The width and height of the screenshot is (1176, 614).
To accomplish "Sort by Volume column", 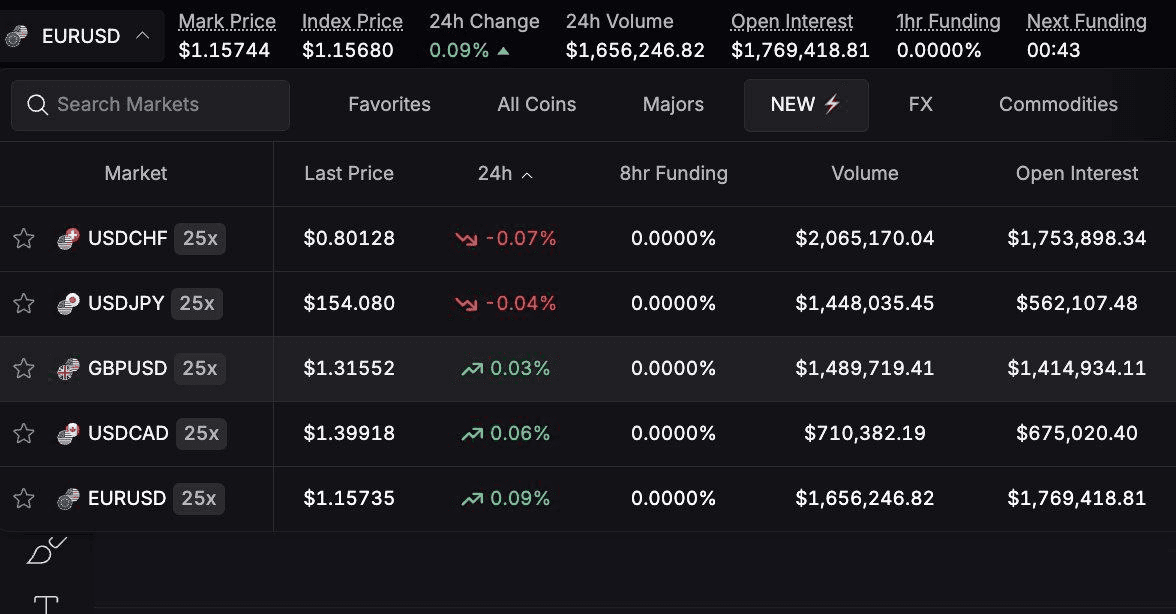I will (x=864, y=174).
